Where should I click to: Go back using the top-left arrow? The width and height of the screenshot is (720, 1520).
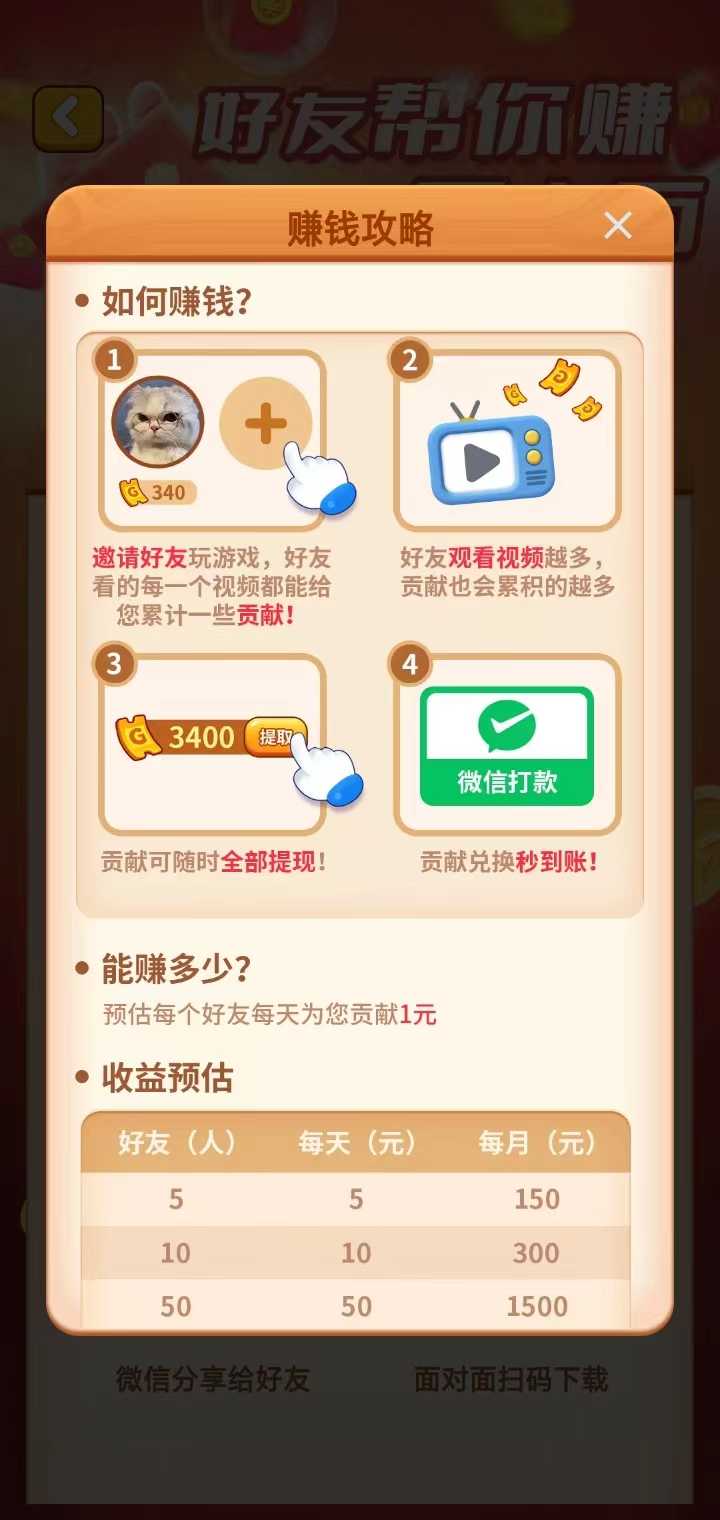[67, 119]
